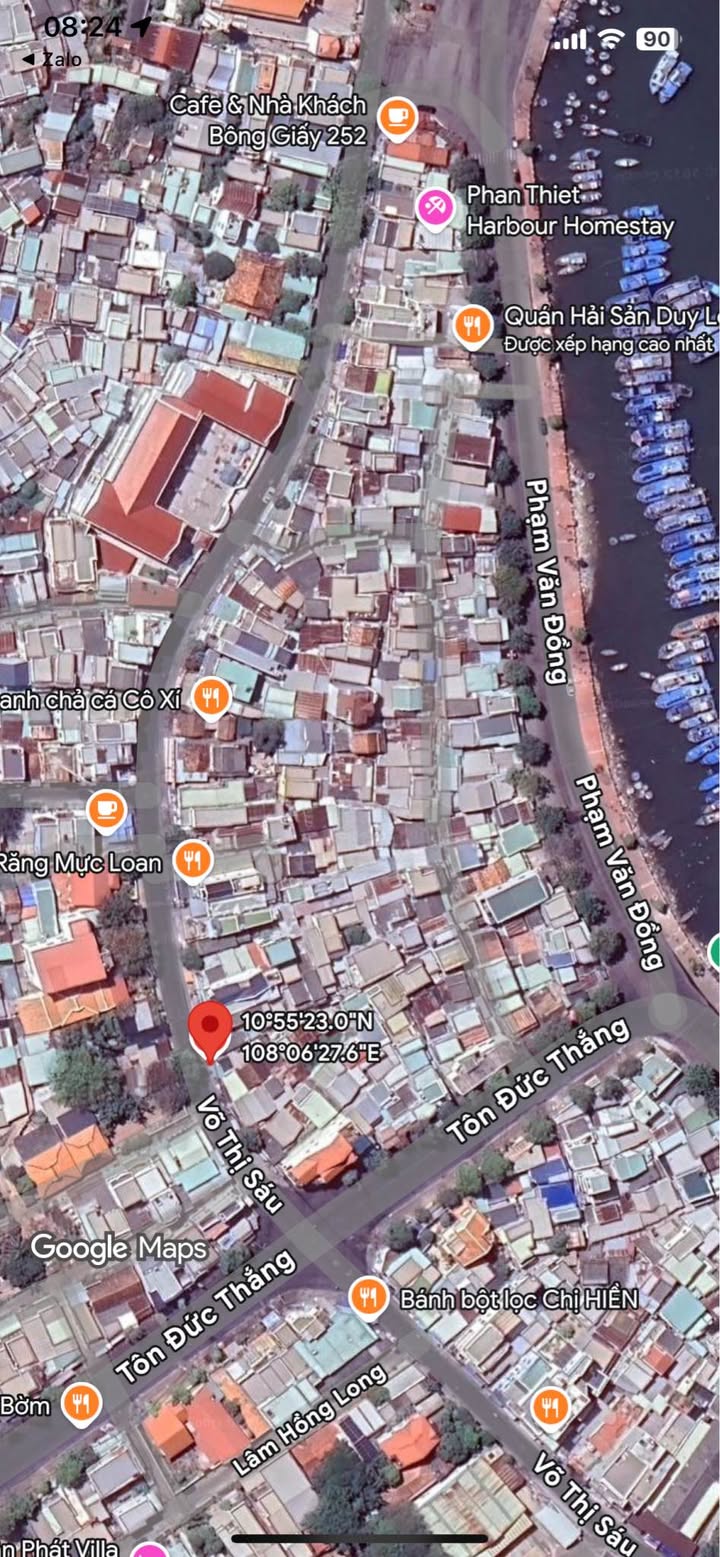Select the Phan Thiet Harbour Homestay marker
Screen dimensions: 720x1557
pyautogui.click(x=435, y=209)
